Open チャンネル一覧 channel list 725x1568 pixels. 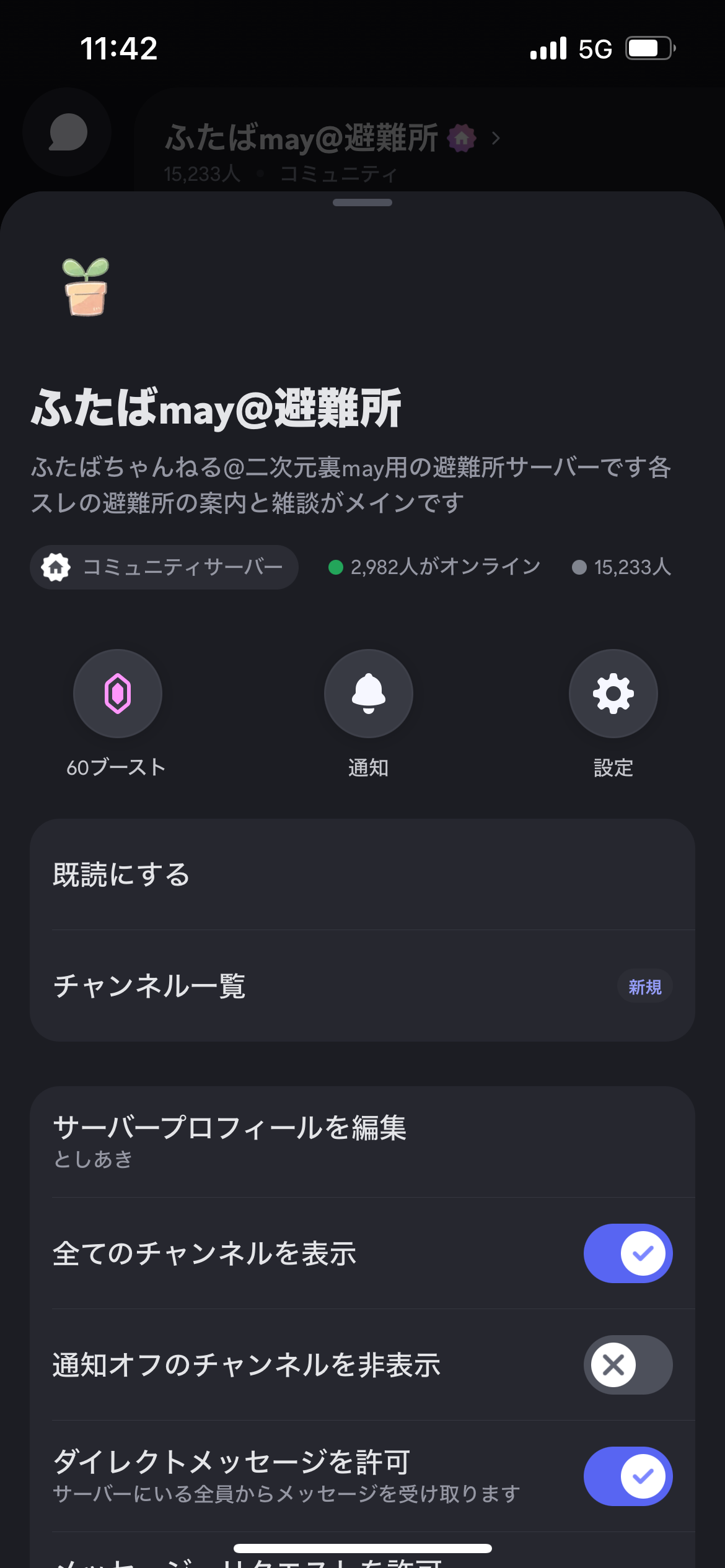pos(362,986)
